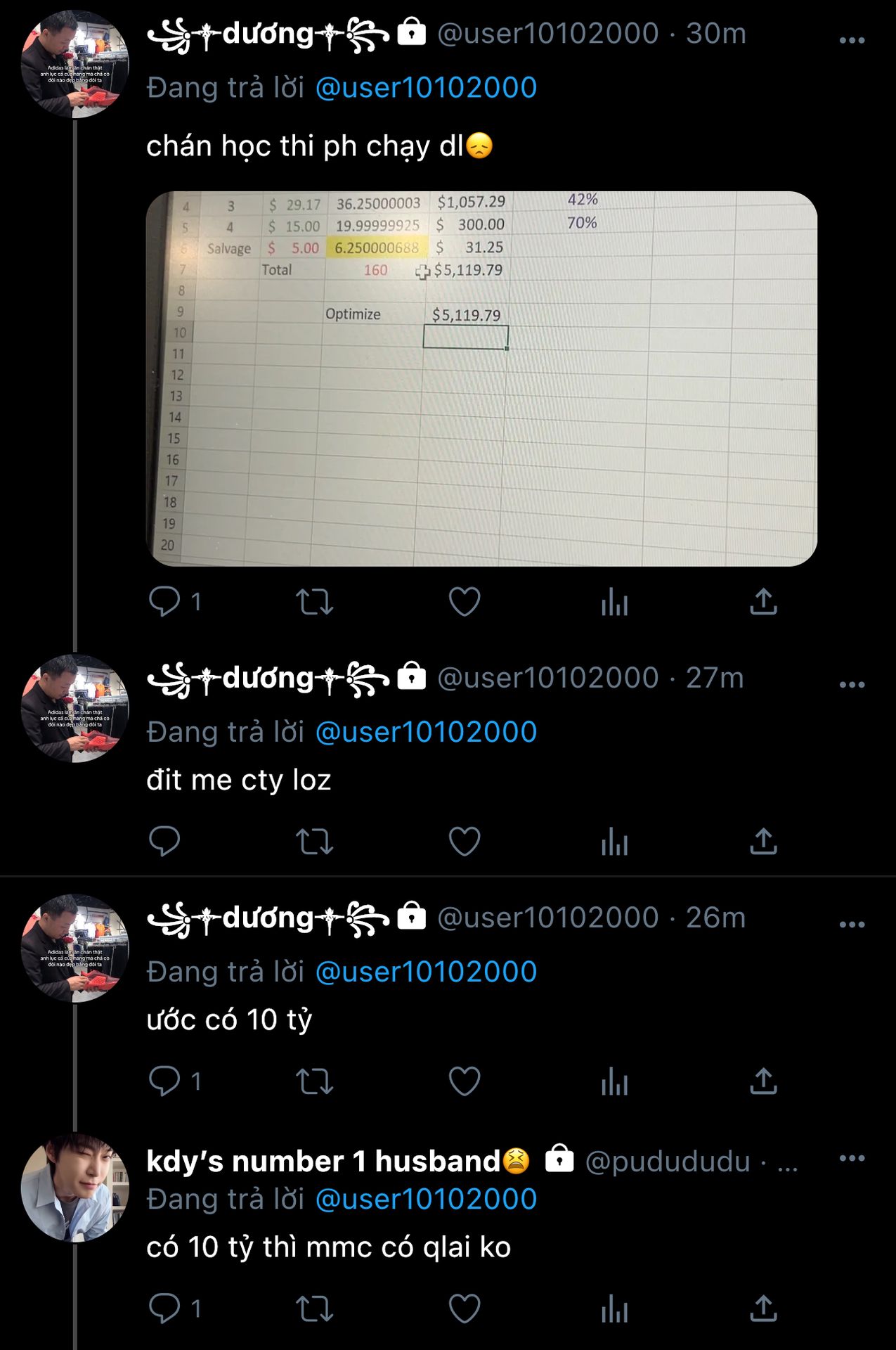The height and width of the screenshot is (1350, 896).
Task: Share the 'ước có 10 tỷ' tweet
Action: pos(763,1081)
